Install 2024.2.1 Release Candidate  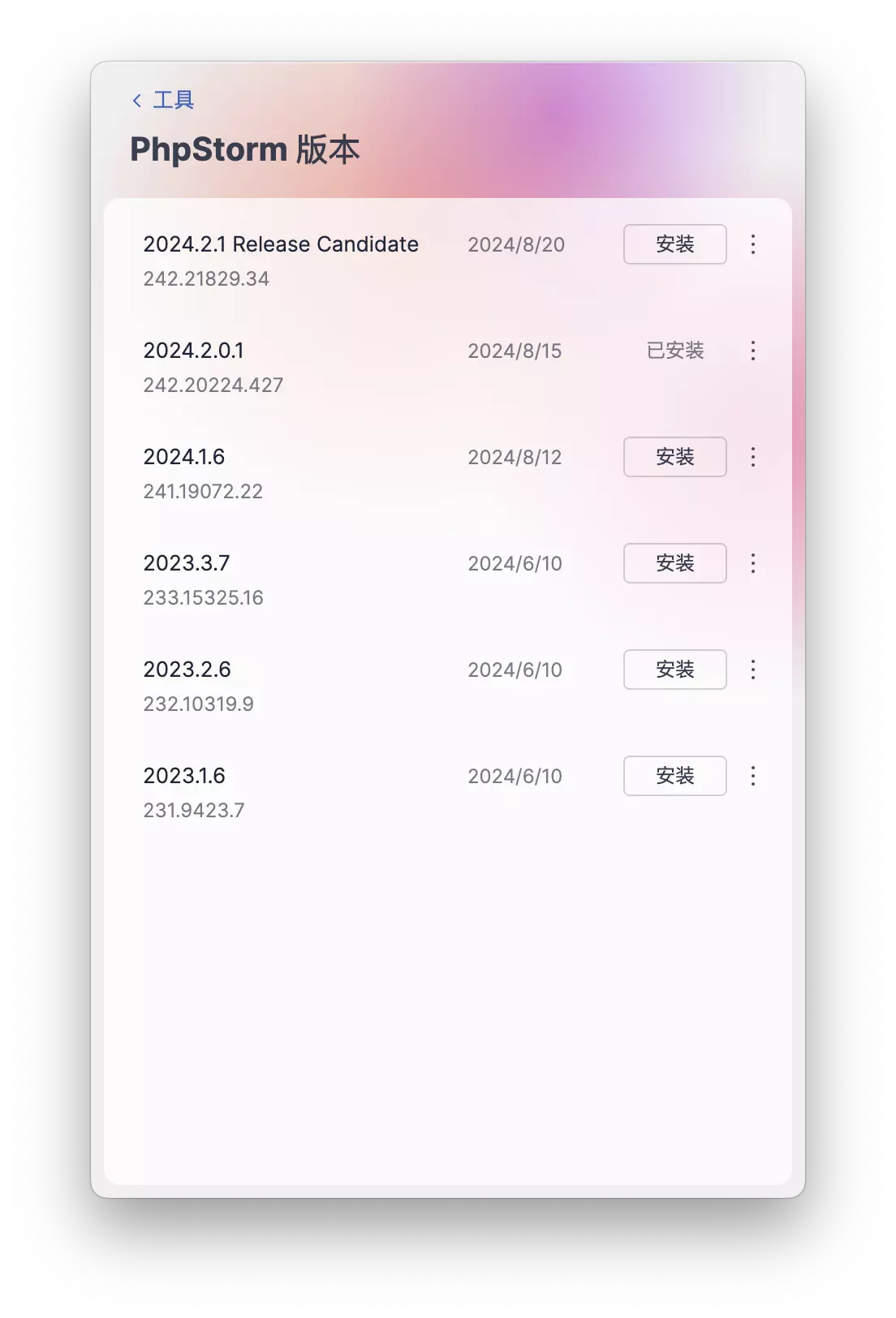coord(674,244)
